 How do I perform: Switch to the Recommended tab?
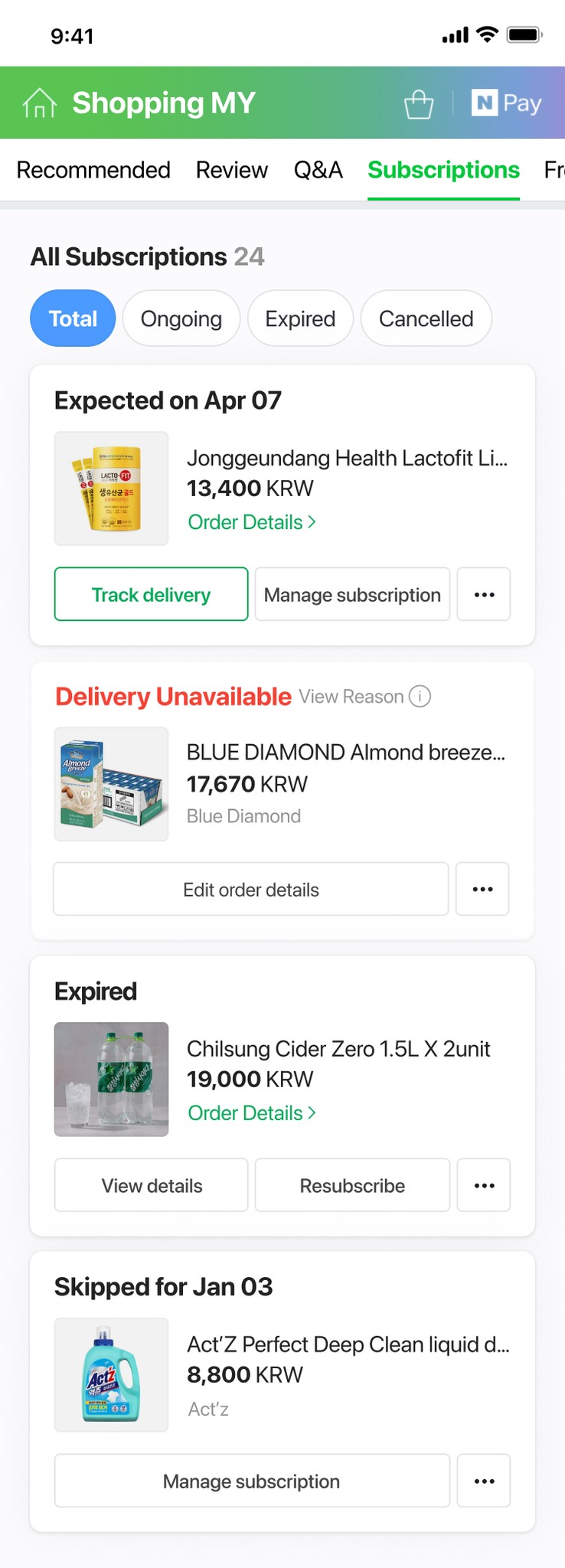[93, 170]
